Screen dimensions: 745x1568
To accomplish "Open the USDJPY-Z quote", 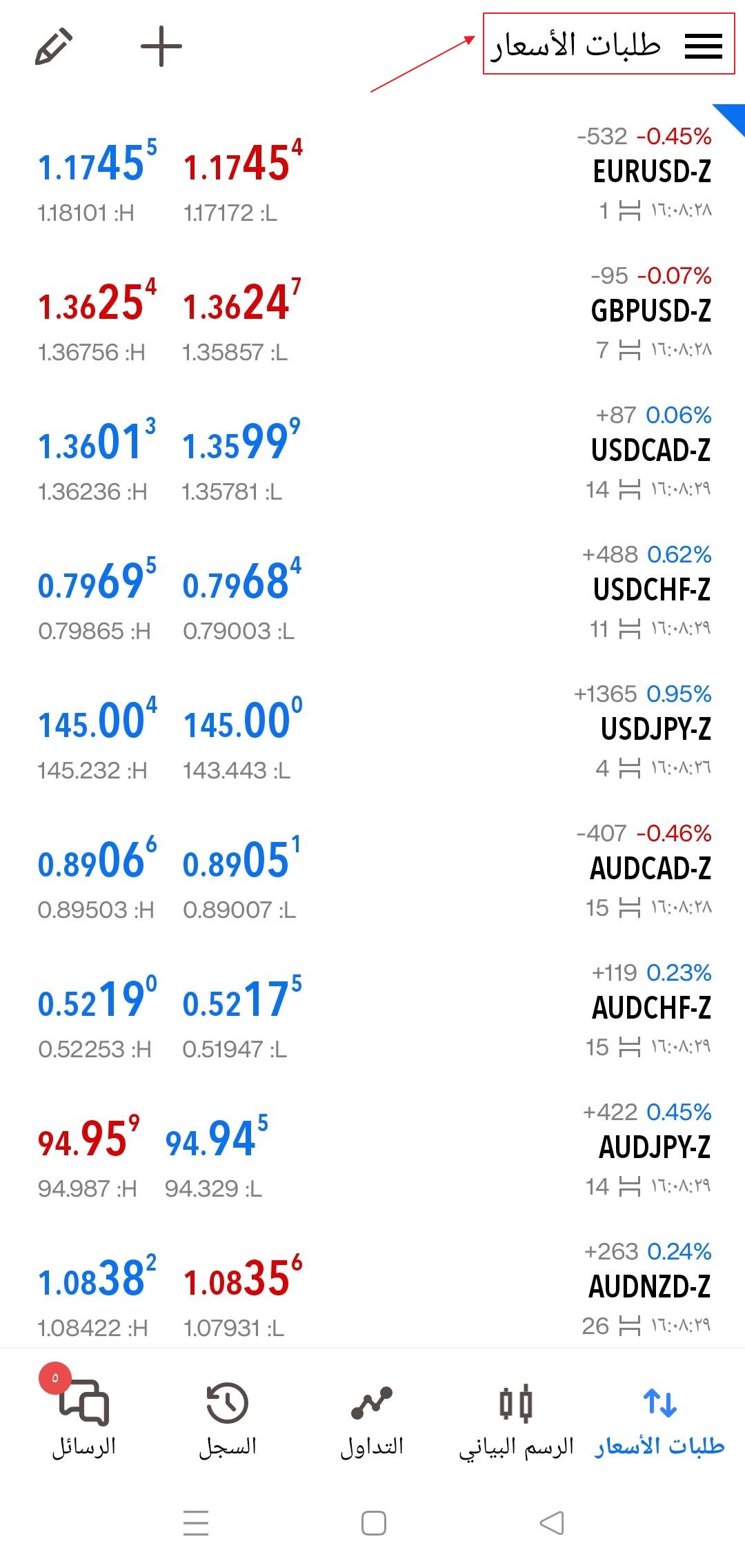I will click(x=372, y=732).
